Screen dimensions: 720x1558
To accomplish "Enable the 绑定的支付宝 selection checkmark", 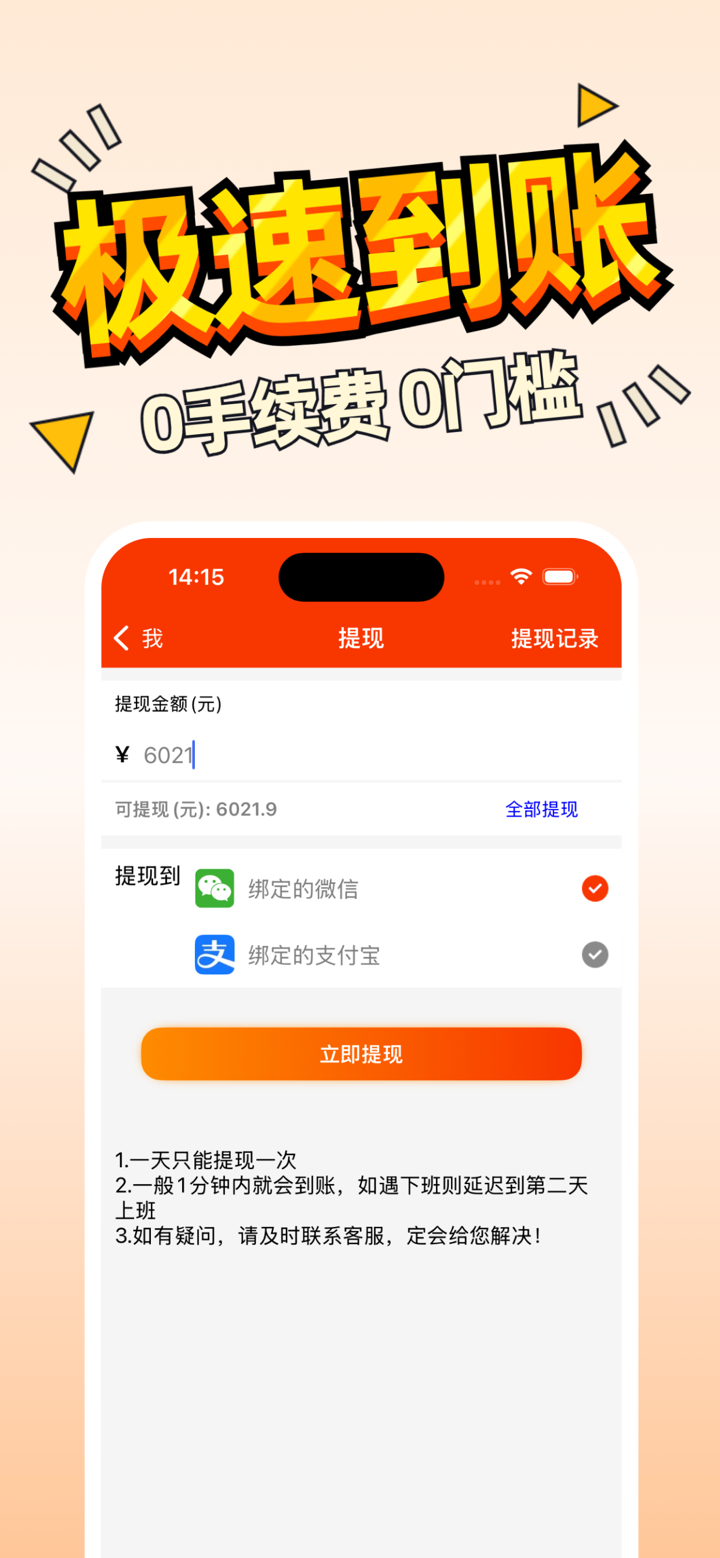I will pos(595,955).
